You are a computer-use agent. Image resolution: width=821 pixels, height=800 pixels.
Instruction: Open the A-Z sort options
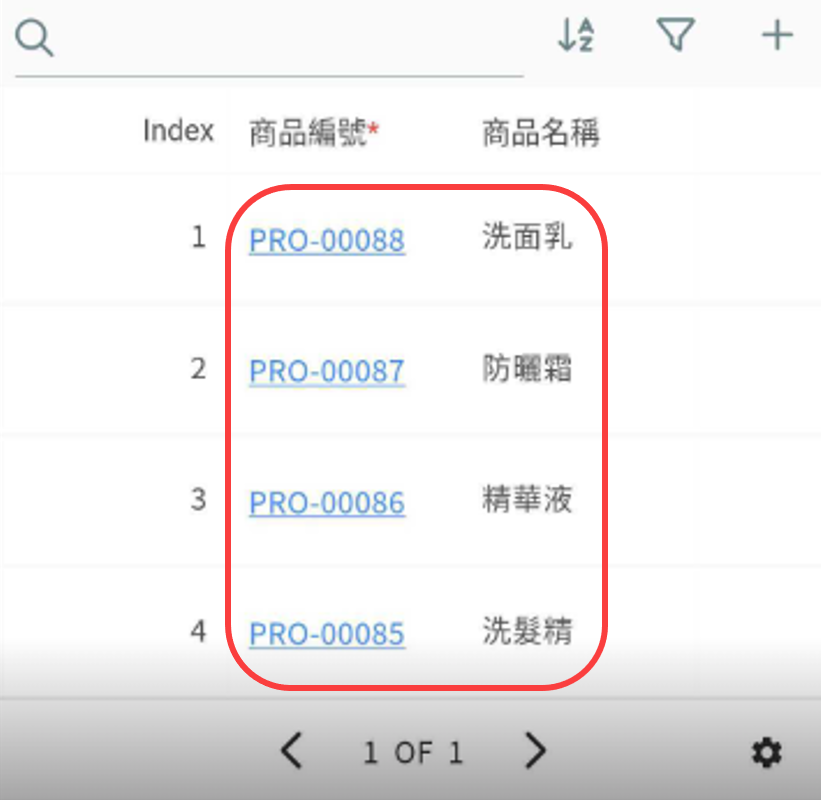576,36
